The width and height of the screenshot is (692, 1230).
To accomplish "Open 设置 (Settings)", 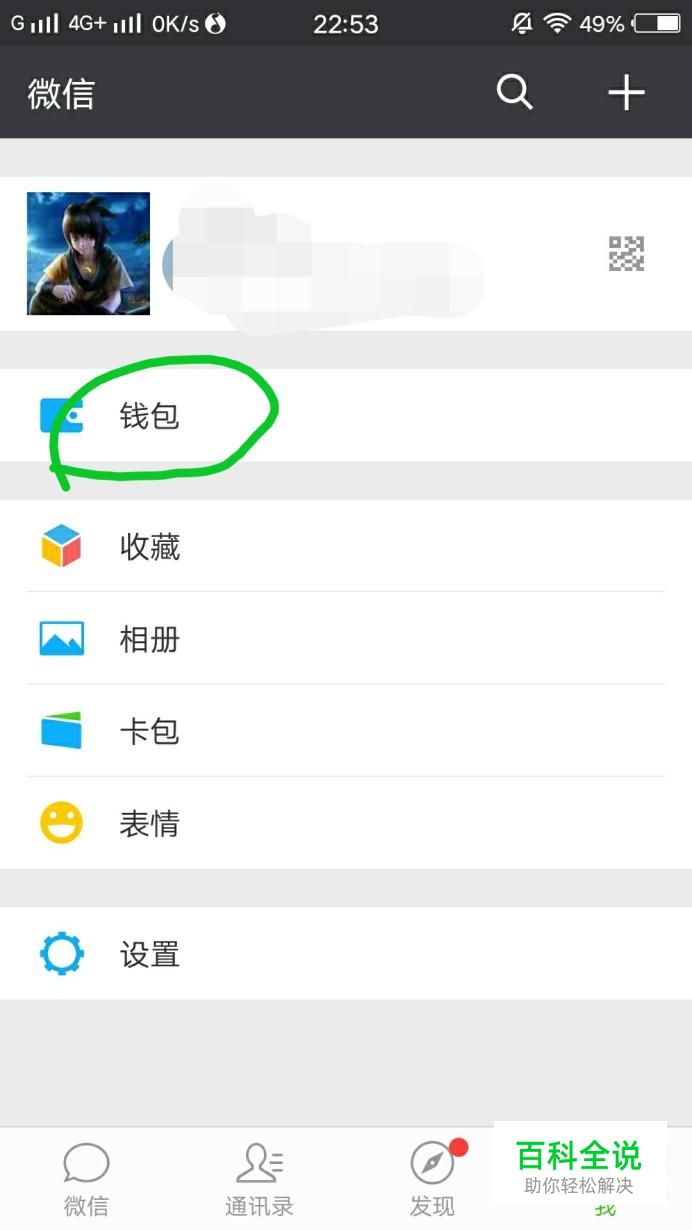I will coord(150,953).
